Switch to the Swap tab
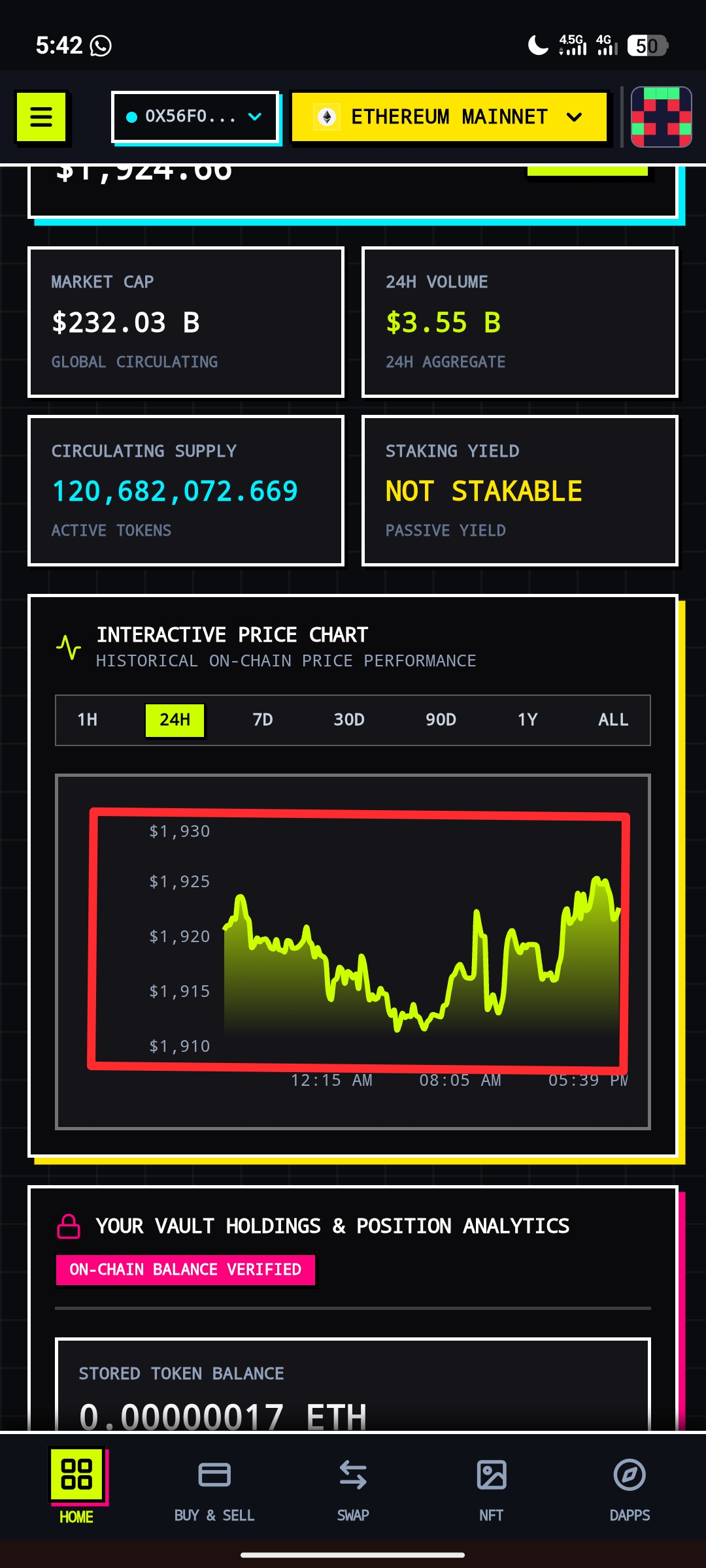The image size is (706, 1568). point(353,1487)
